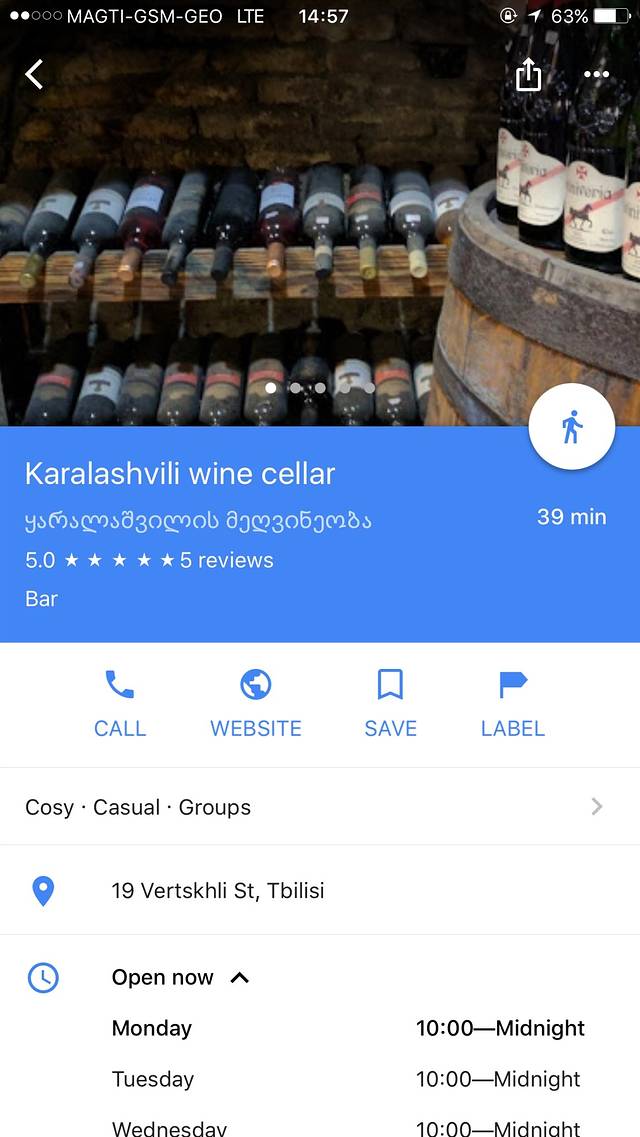
Task: Start walking directions to the cellar
Action: tap(572, 427)
